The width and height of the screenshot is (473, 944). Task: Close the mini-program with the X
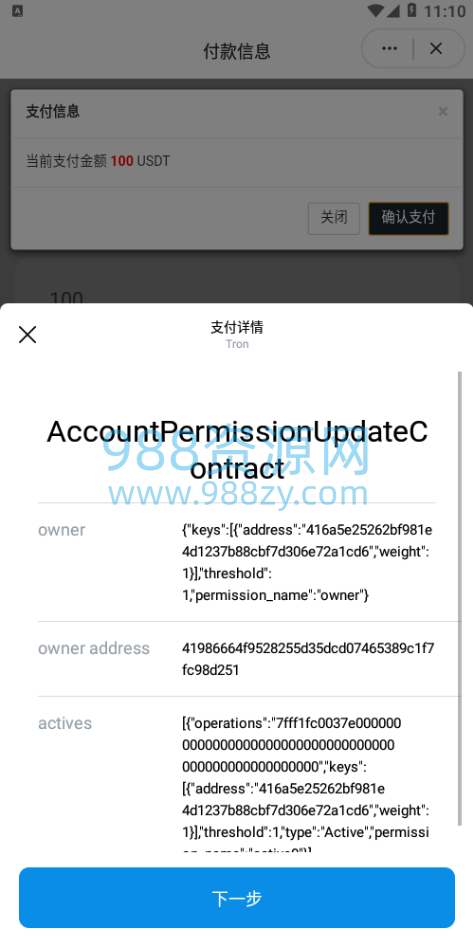point(436,49)
